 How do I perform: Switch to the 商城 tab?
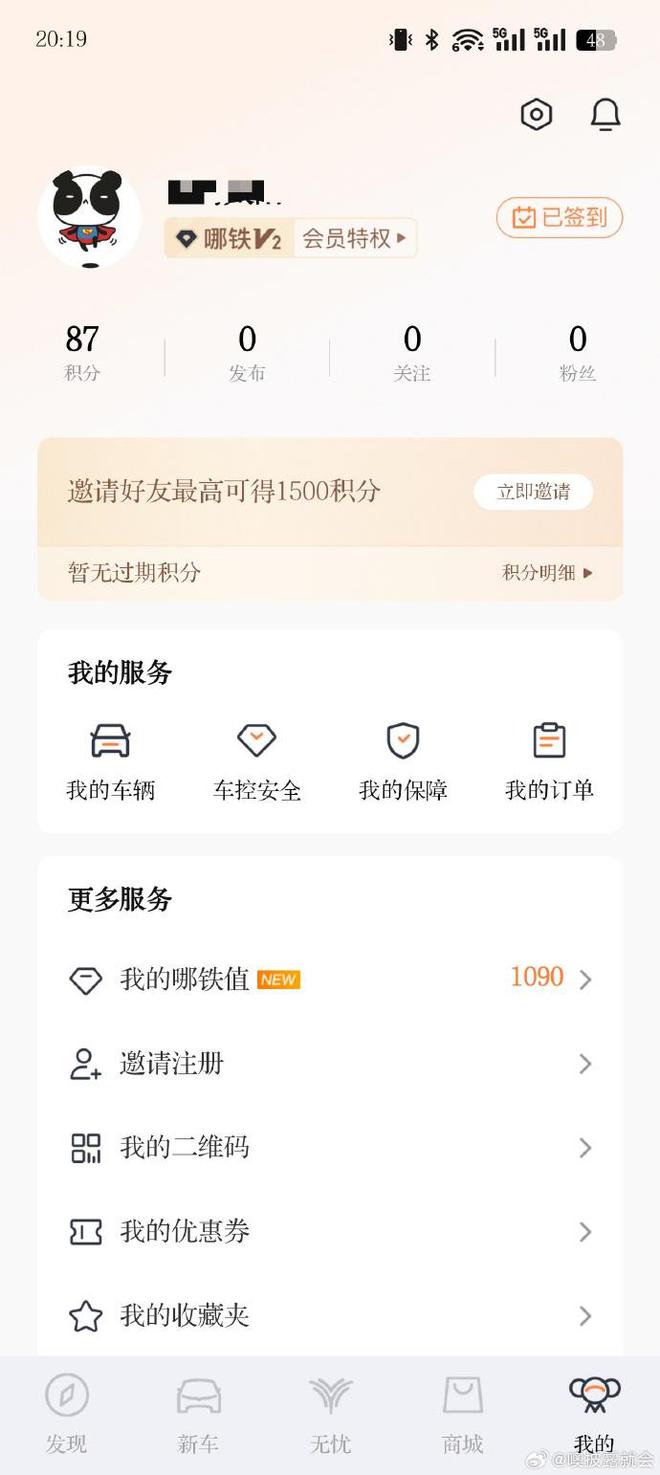(x=462, y=1414)
